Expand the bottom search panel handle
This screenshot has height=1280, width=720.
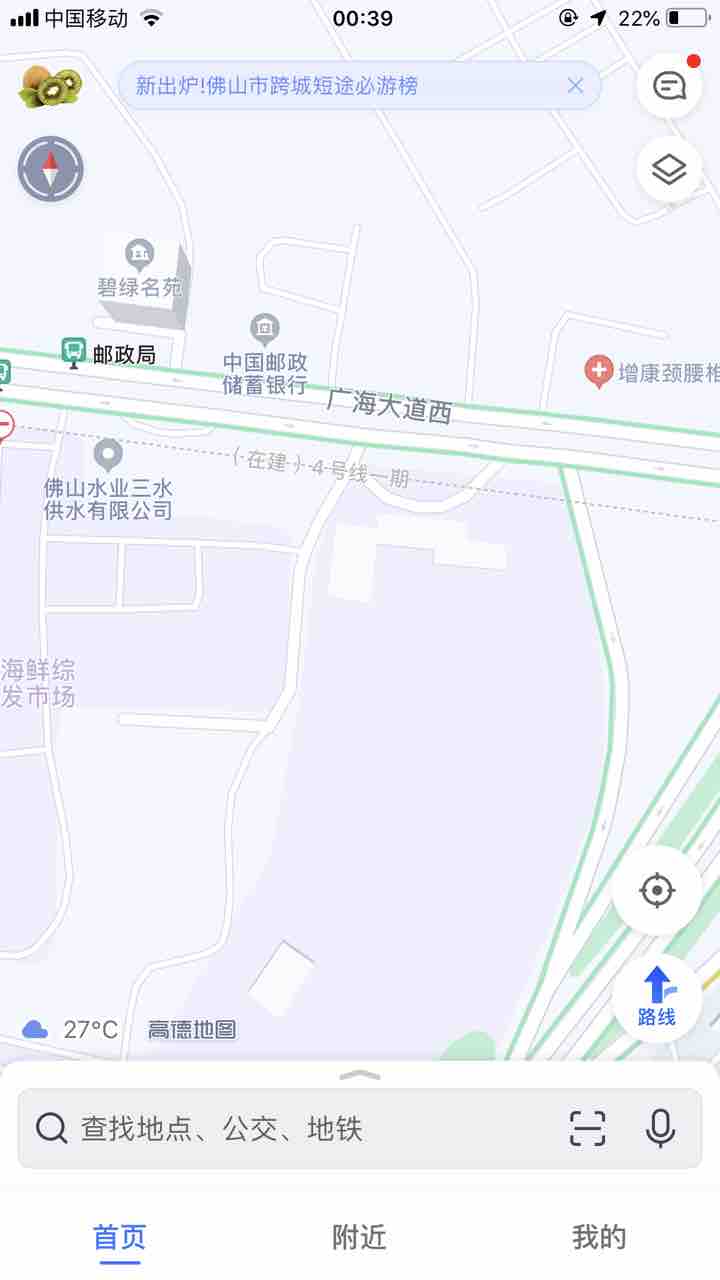click(x=360, y=1075)
